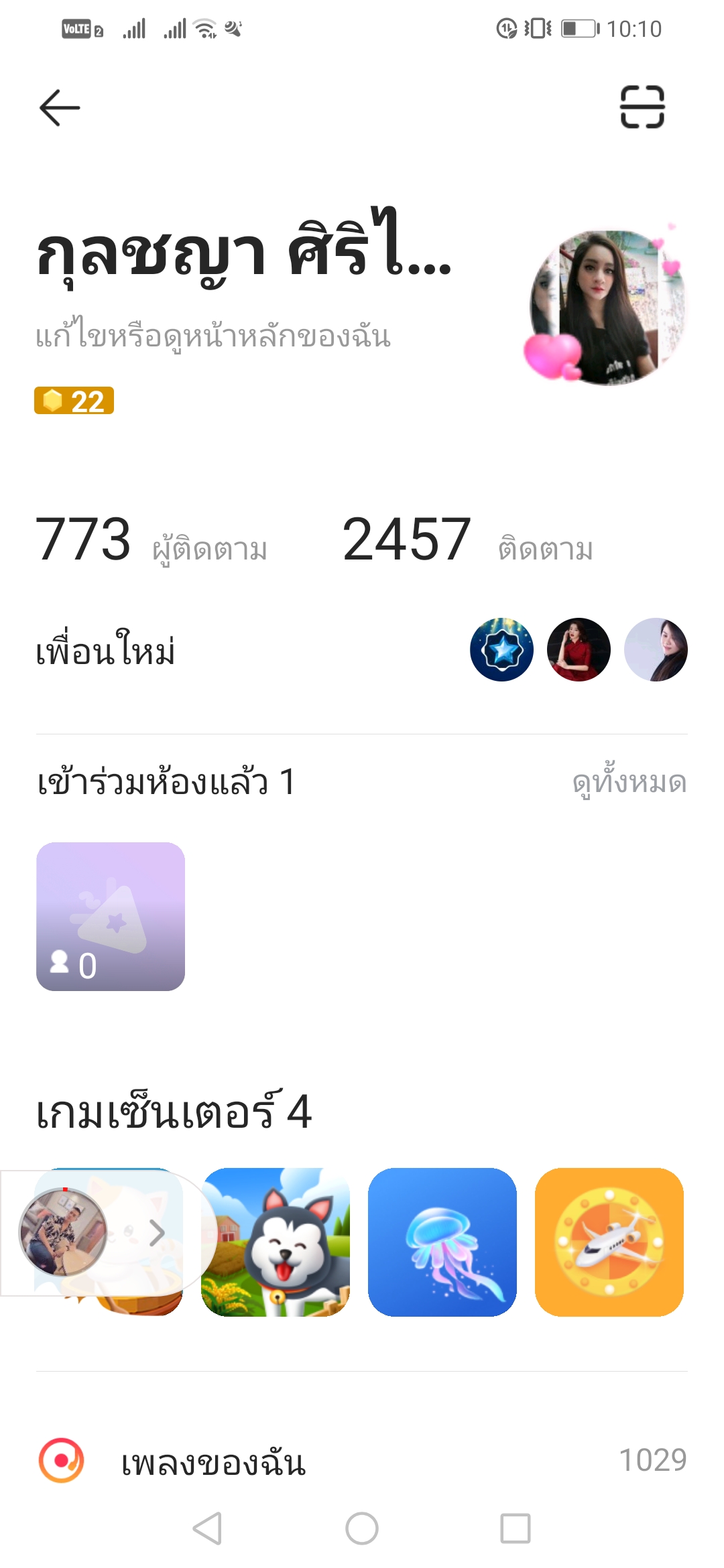Open the QR code scanner icon
This screenshot has width=724, height=1568.
642,107
